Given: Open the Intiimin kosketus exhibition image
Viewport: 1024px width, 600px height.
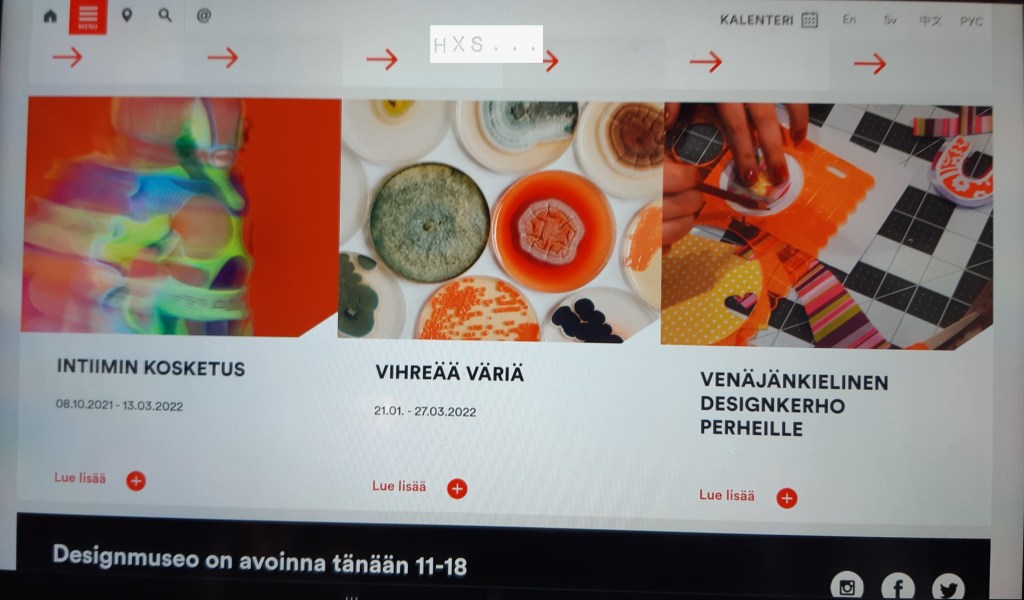Looking at the screenshot, I should coord(180,215).
